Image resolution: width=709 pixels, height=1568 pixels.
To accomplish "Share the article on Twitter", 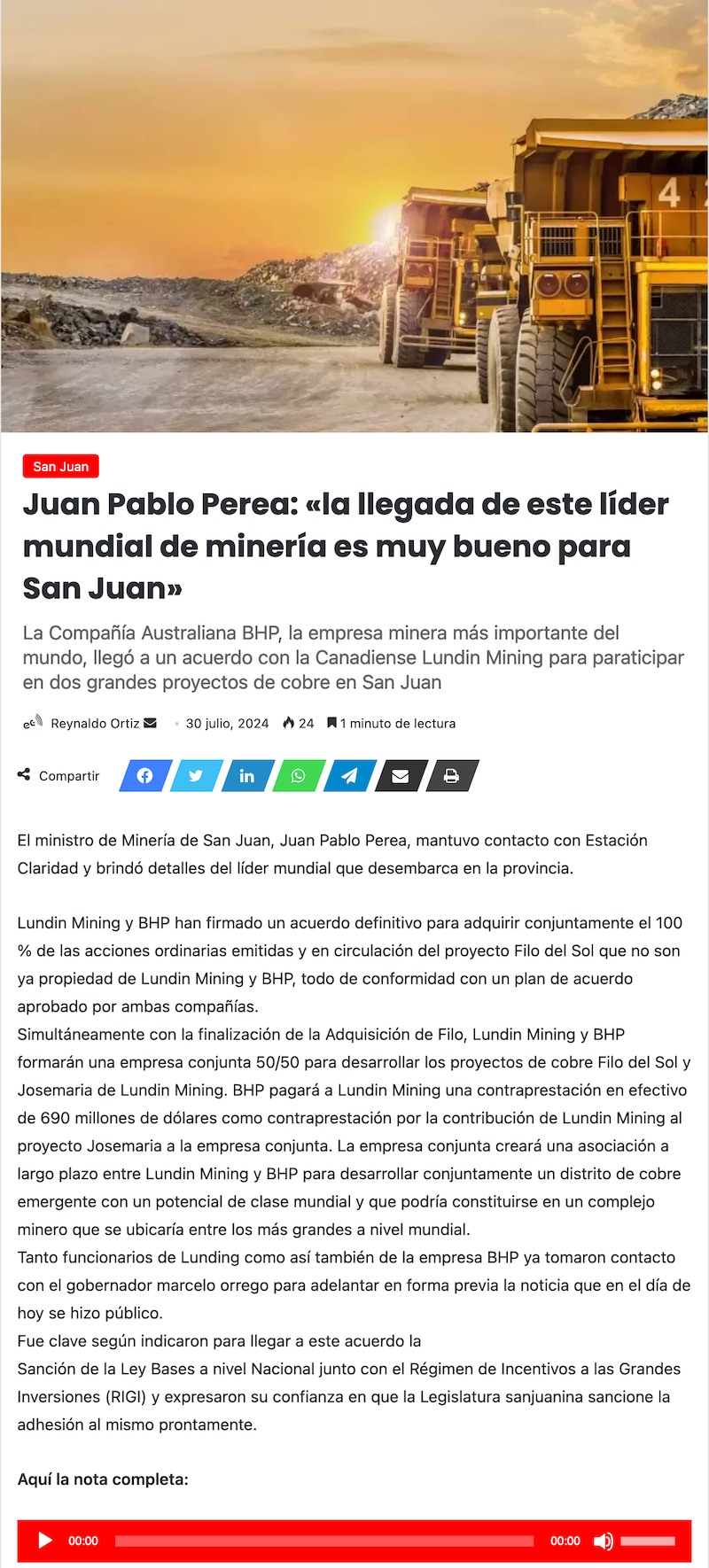I will click(x=196, y=776).
